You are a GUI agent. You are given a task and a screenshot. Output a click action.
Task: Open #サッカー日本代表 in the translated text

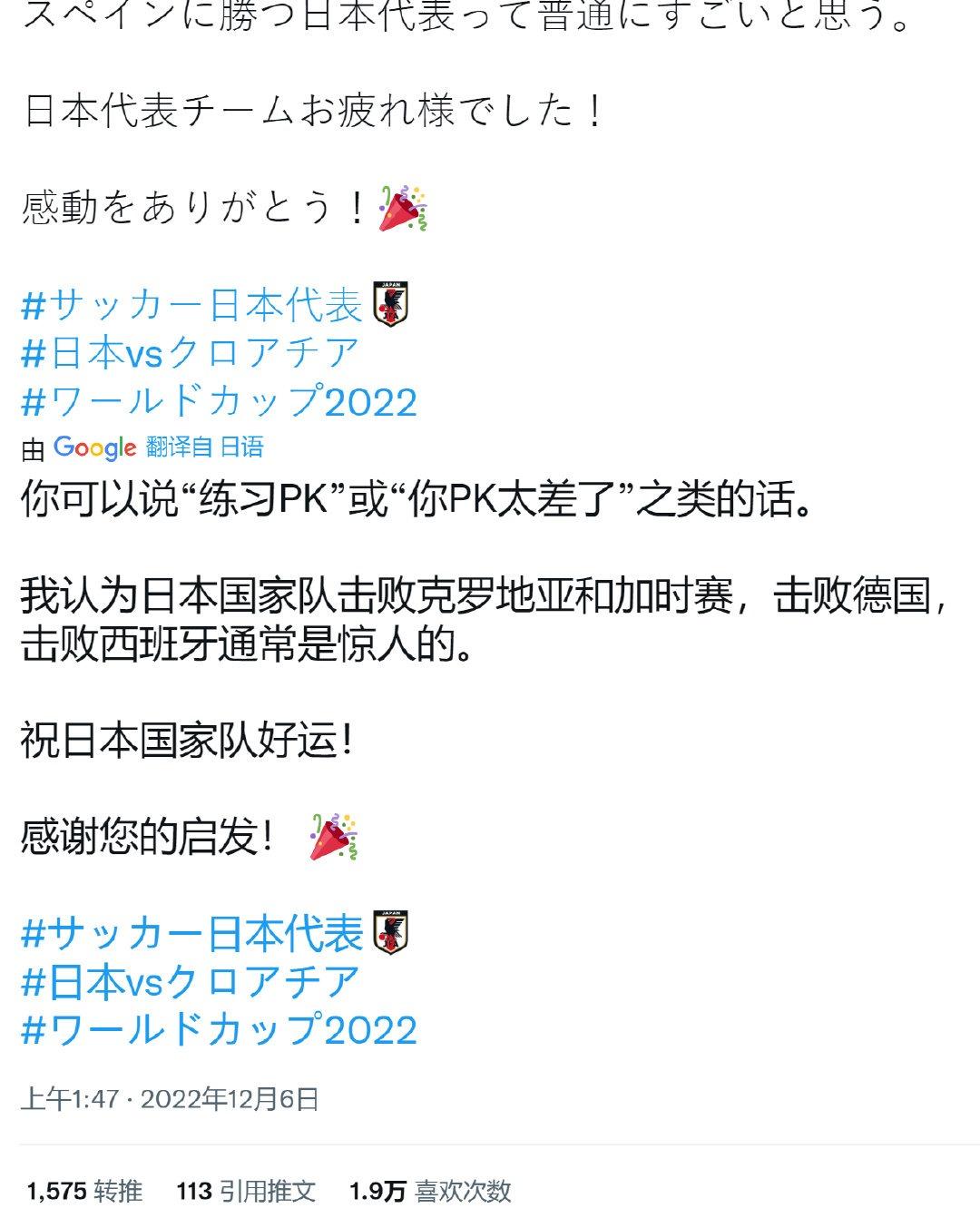click(x=192, y=933)
